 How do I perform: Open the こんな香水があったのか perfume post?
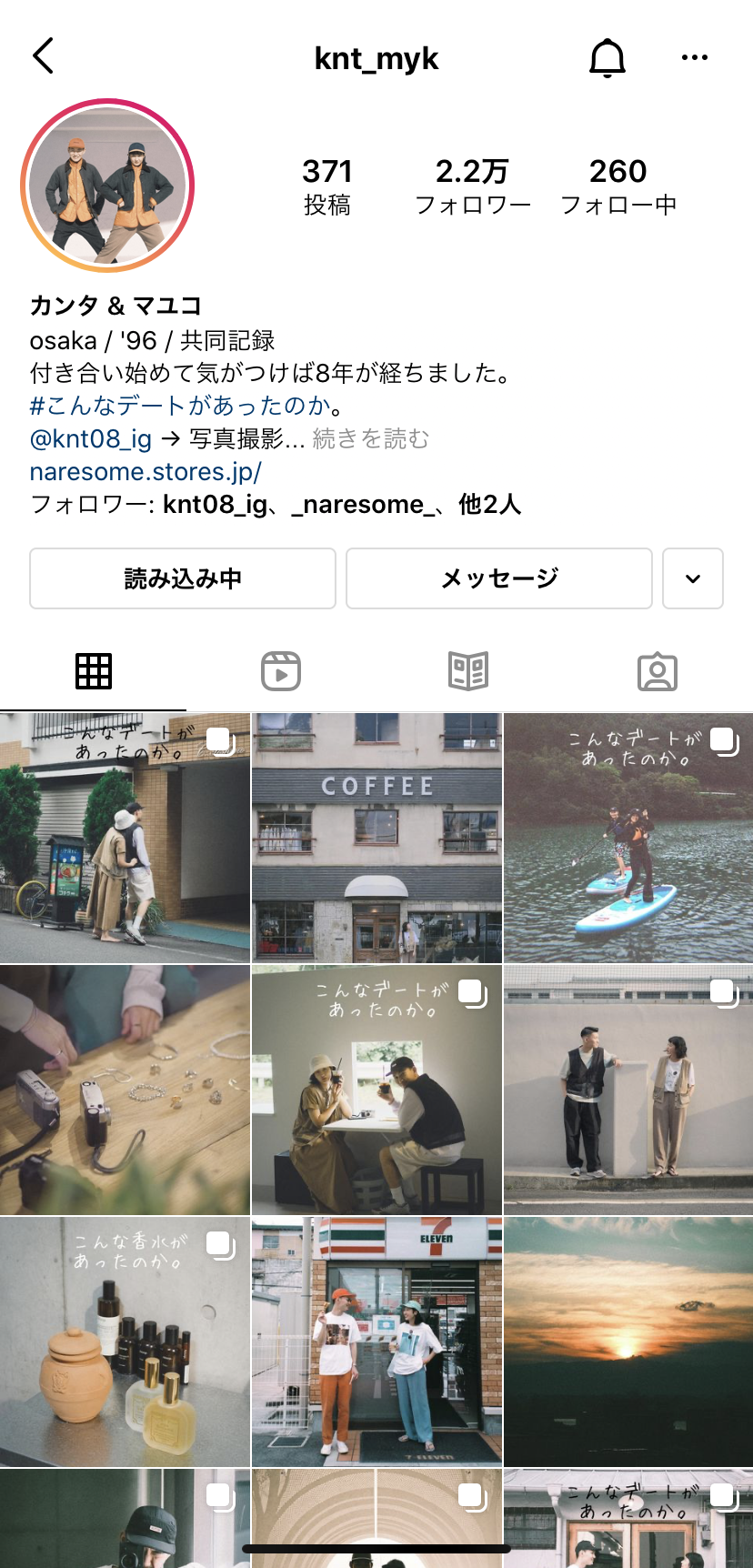(125, 1342)
